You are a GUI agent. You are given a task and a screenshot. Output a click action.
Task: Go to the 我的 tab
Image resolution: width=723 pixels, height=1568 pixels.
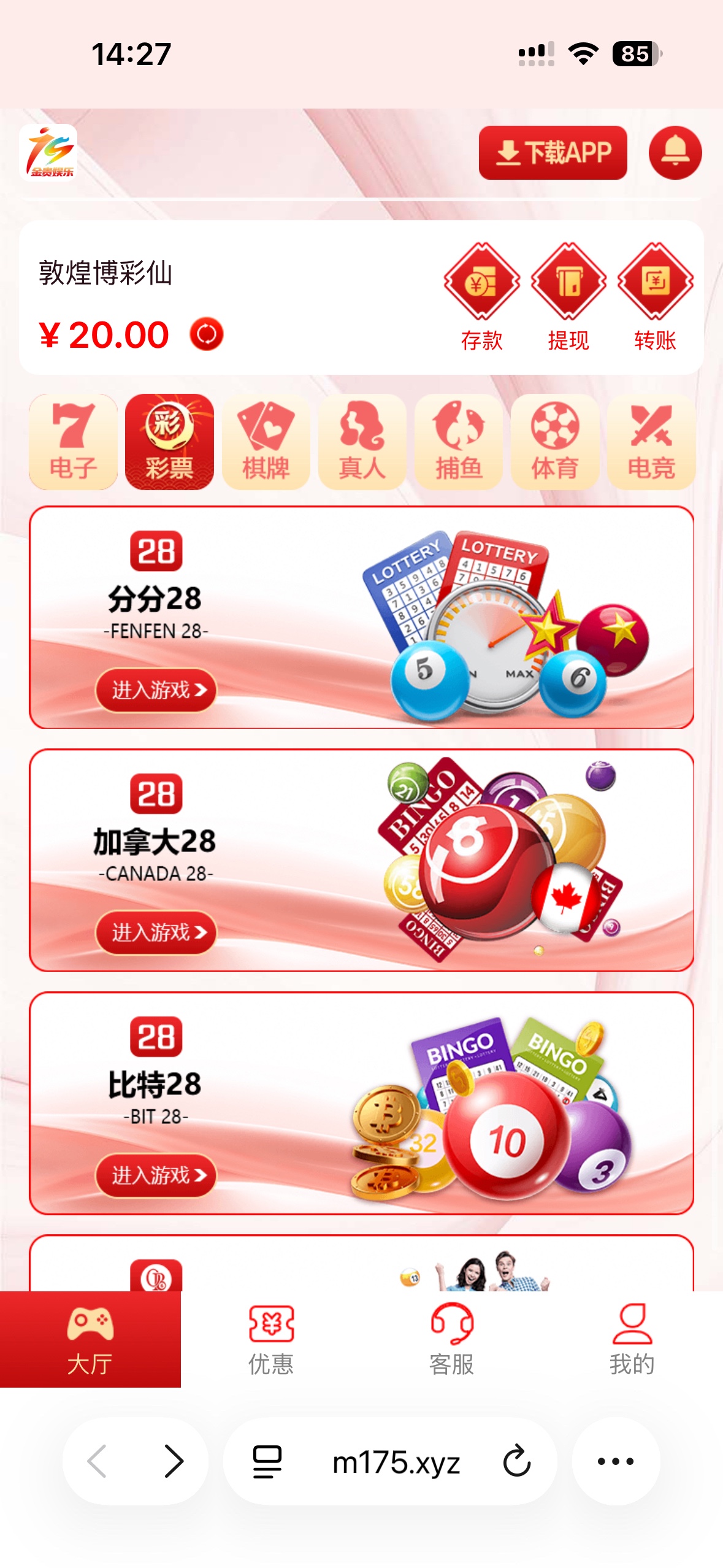click(x=632, y=1340)
